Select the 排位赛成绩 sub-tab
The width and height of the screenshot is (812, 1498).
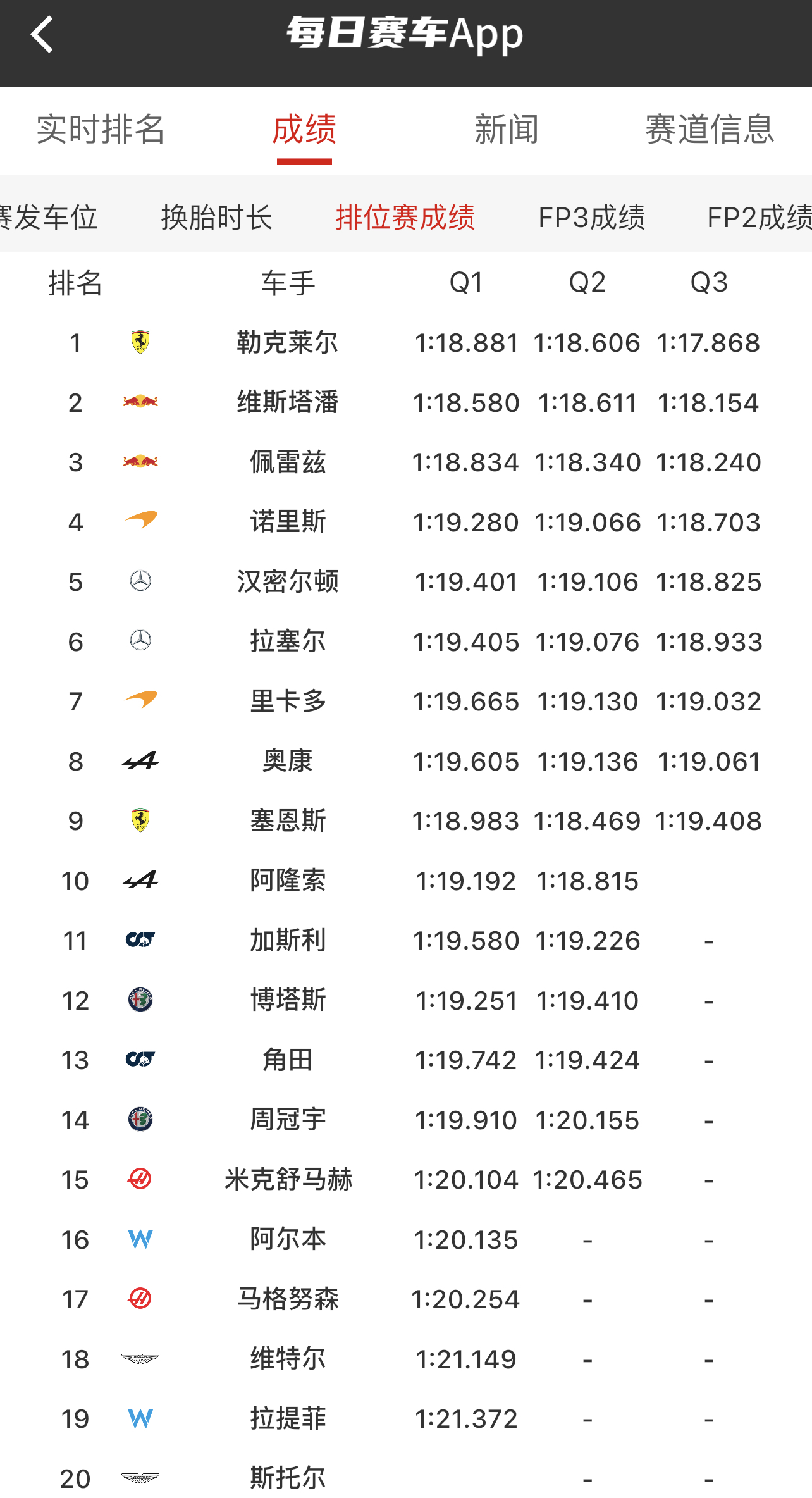click(x=405, y=218)
